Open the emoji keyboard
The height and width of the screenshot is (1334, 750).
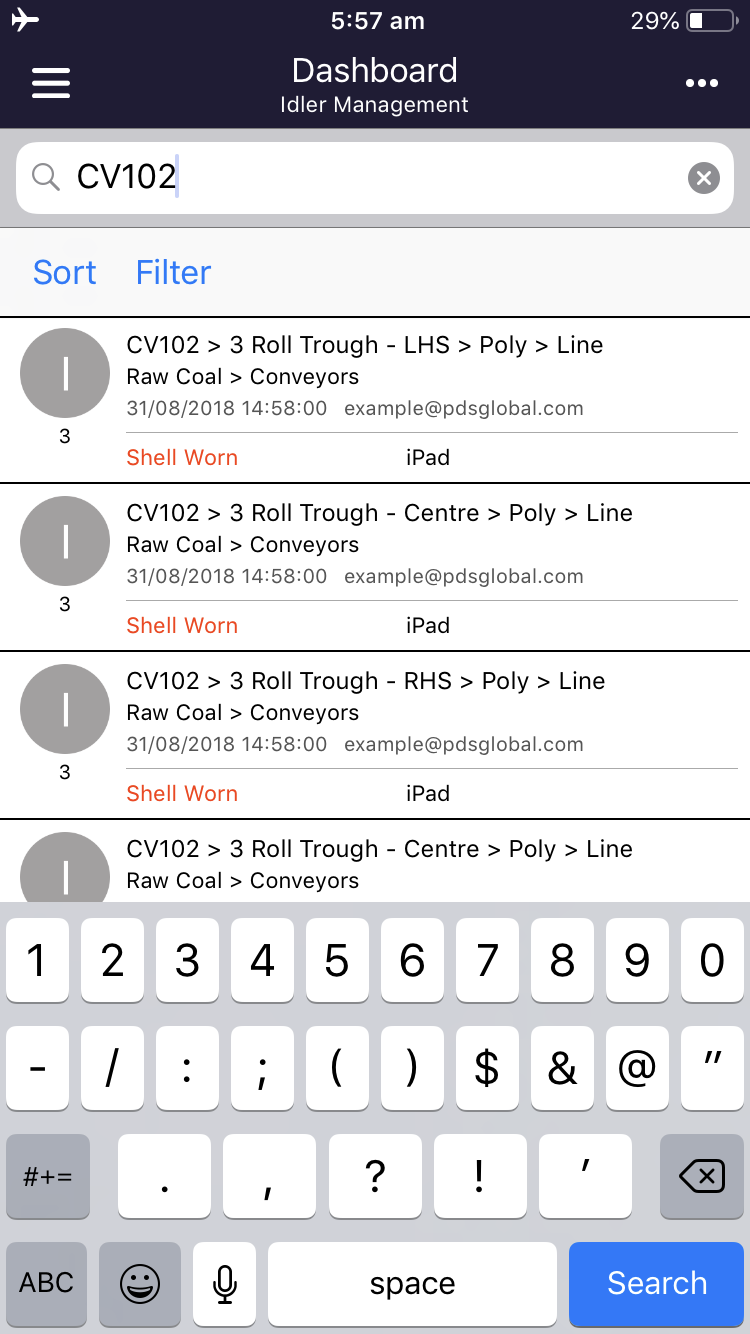tap(140, 1283)
